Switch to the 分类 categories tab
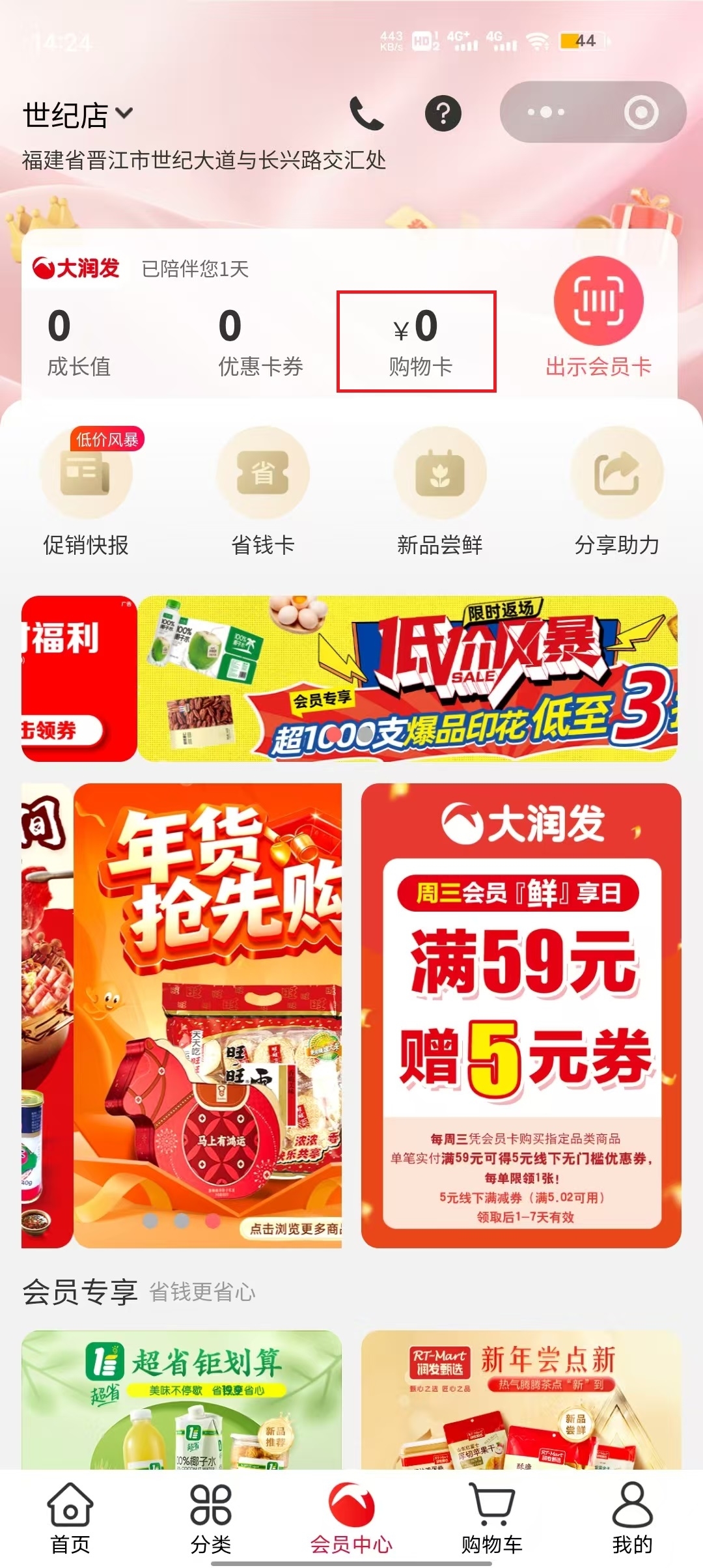The width and height of the screenshot is (703, 1568). pyautogui.click(x=211, y=1517)
